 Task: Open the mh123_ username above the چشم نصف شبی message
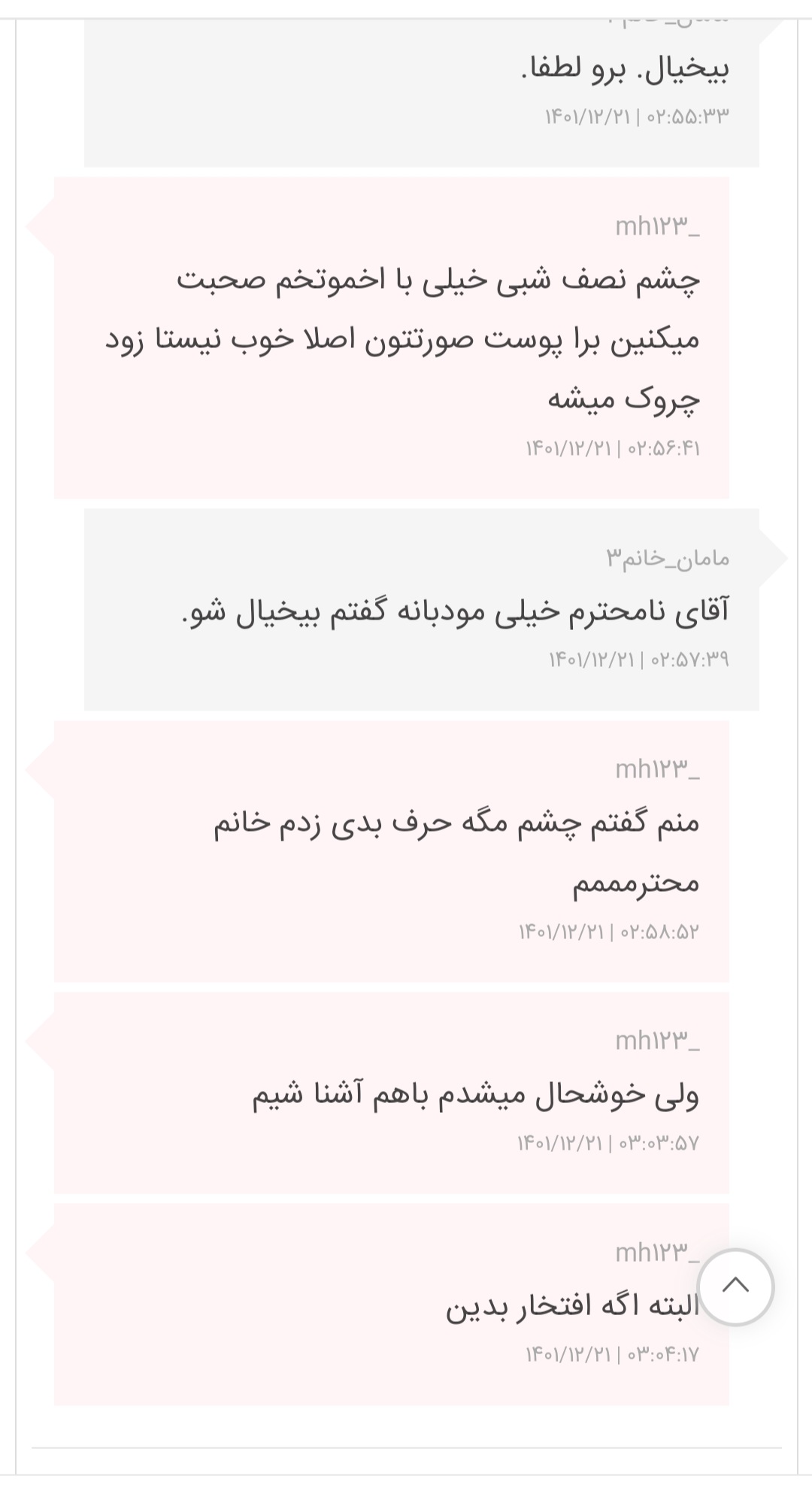[657, 226]
